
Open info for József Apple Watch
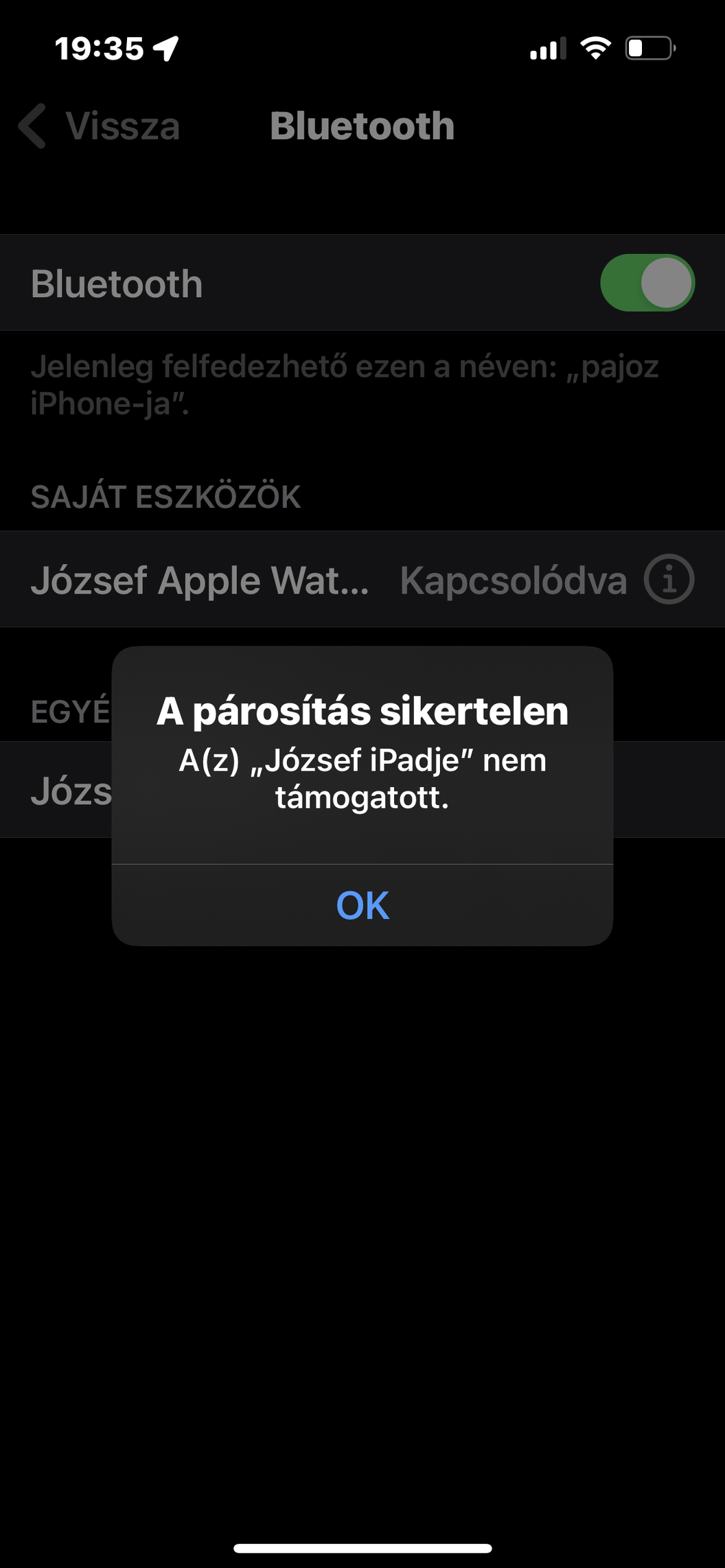(669, 579)
